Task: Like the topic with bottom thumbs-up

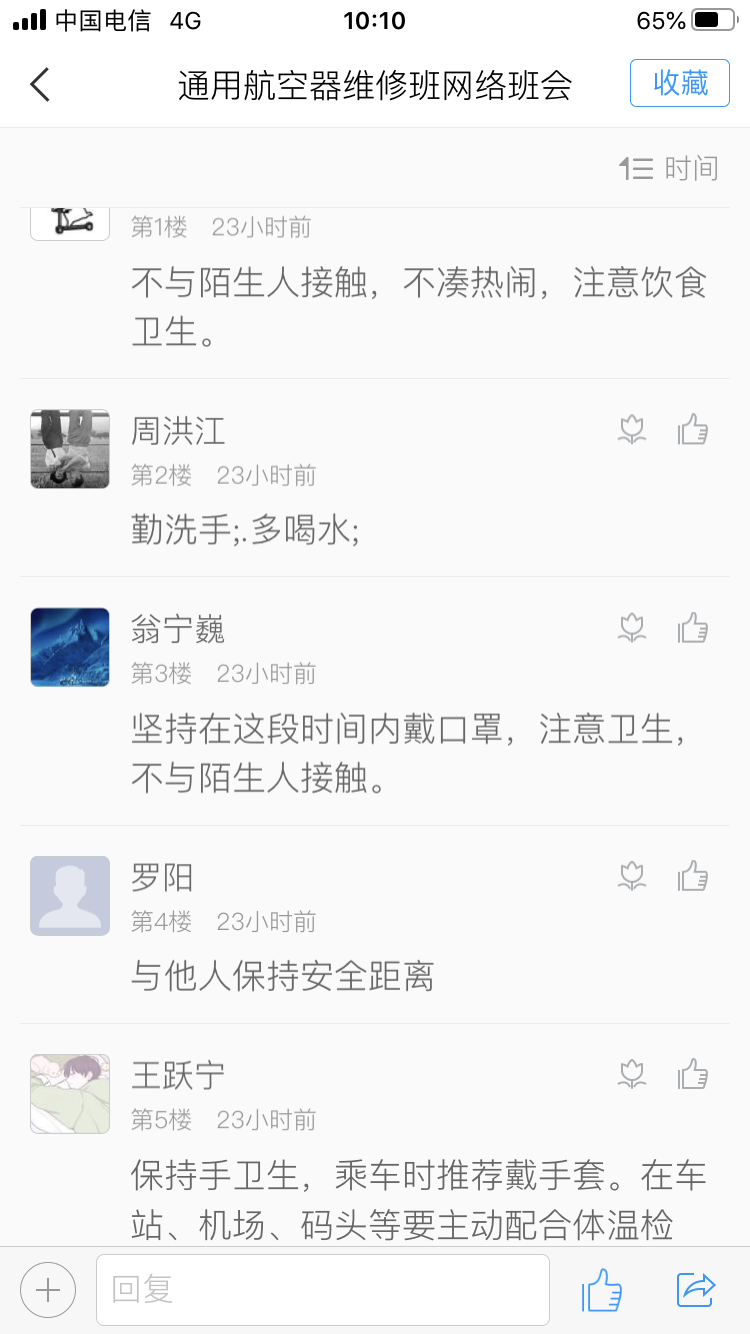Action: (x=602, y=1290)
